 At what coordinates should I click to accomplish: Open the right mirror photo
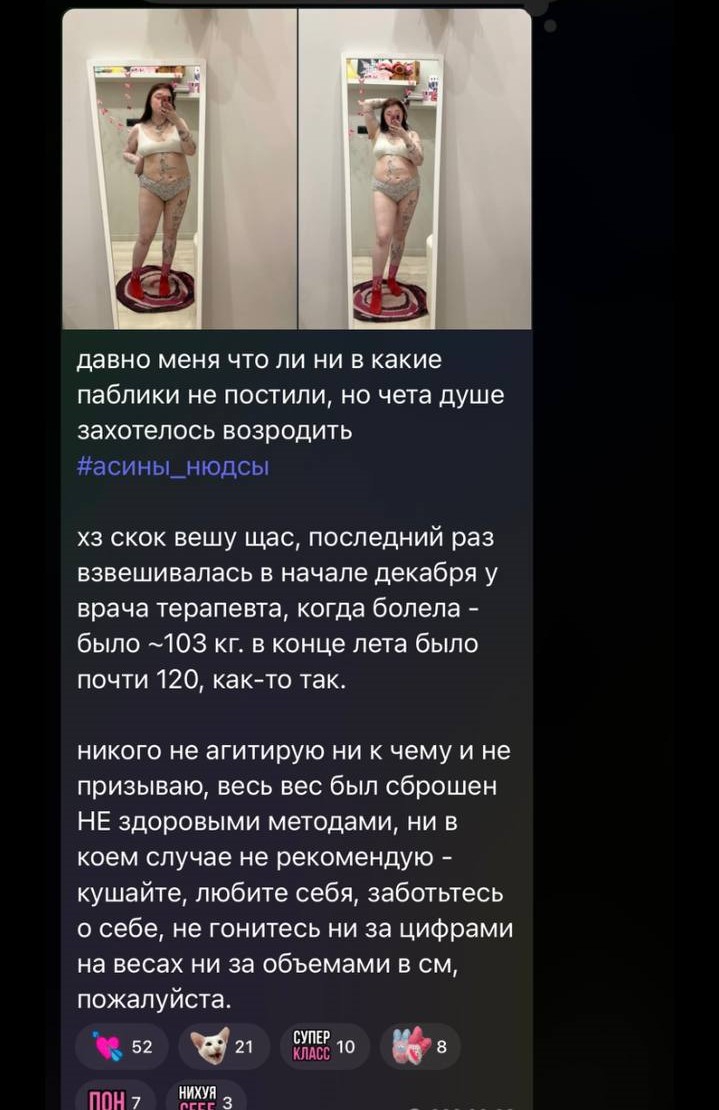click(415, 169)
